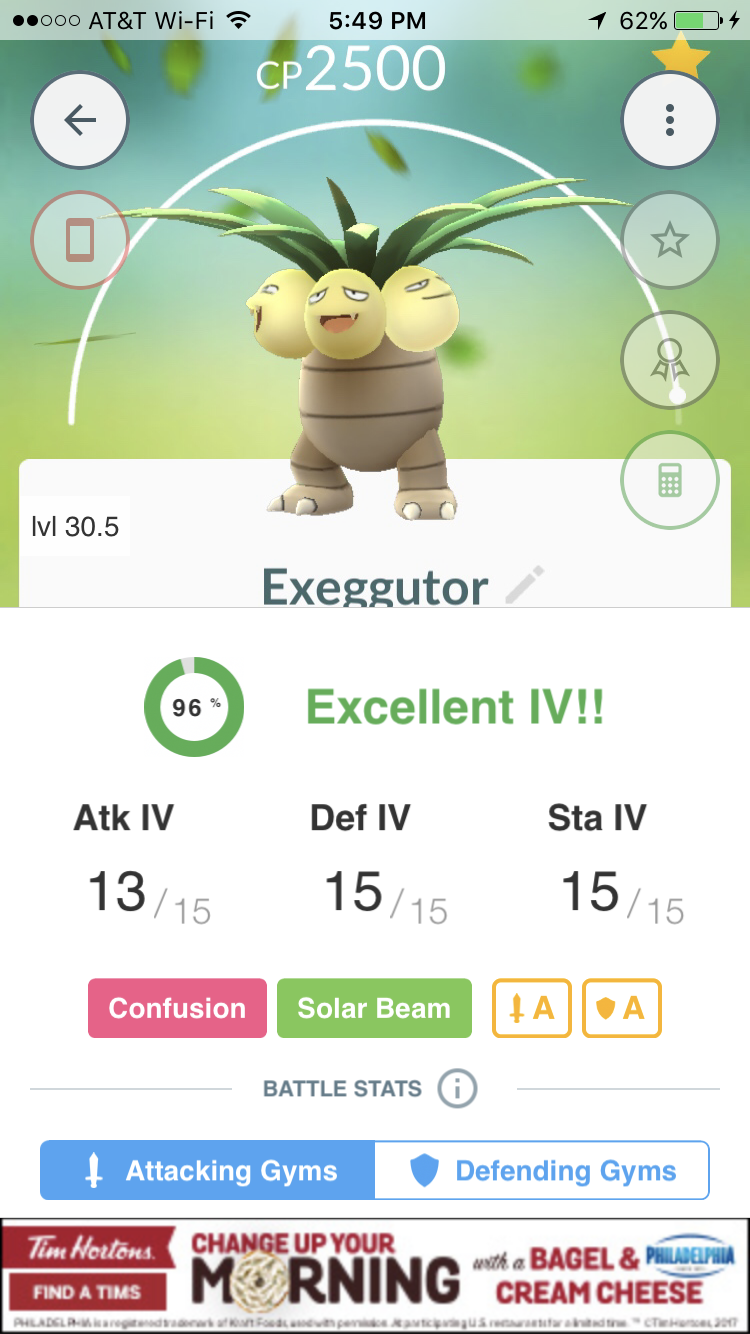Select the Confusion move chip
The width and height of the screenshot is (750, 1334).
tap(177, 1008)
